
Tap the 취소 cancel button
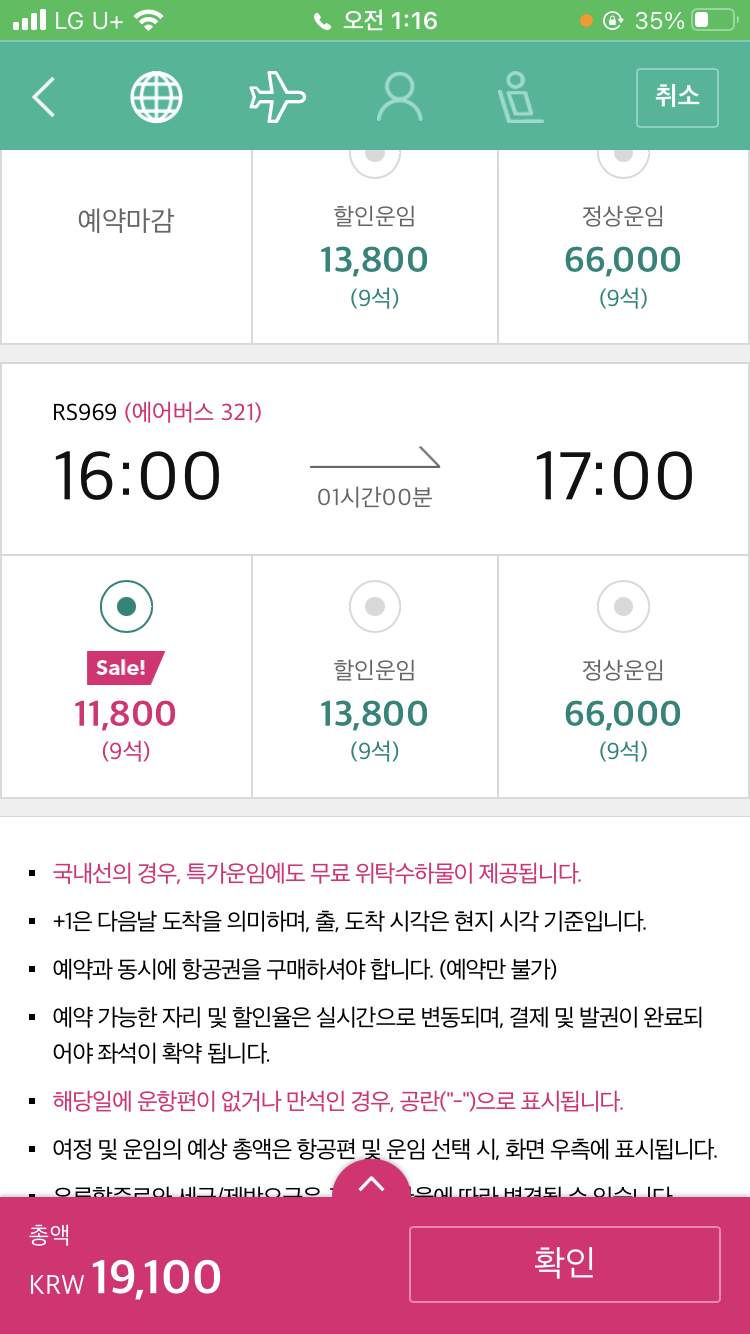(677, 97)
